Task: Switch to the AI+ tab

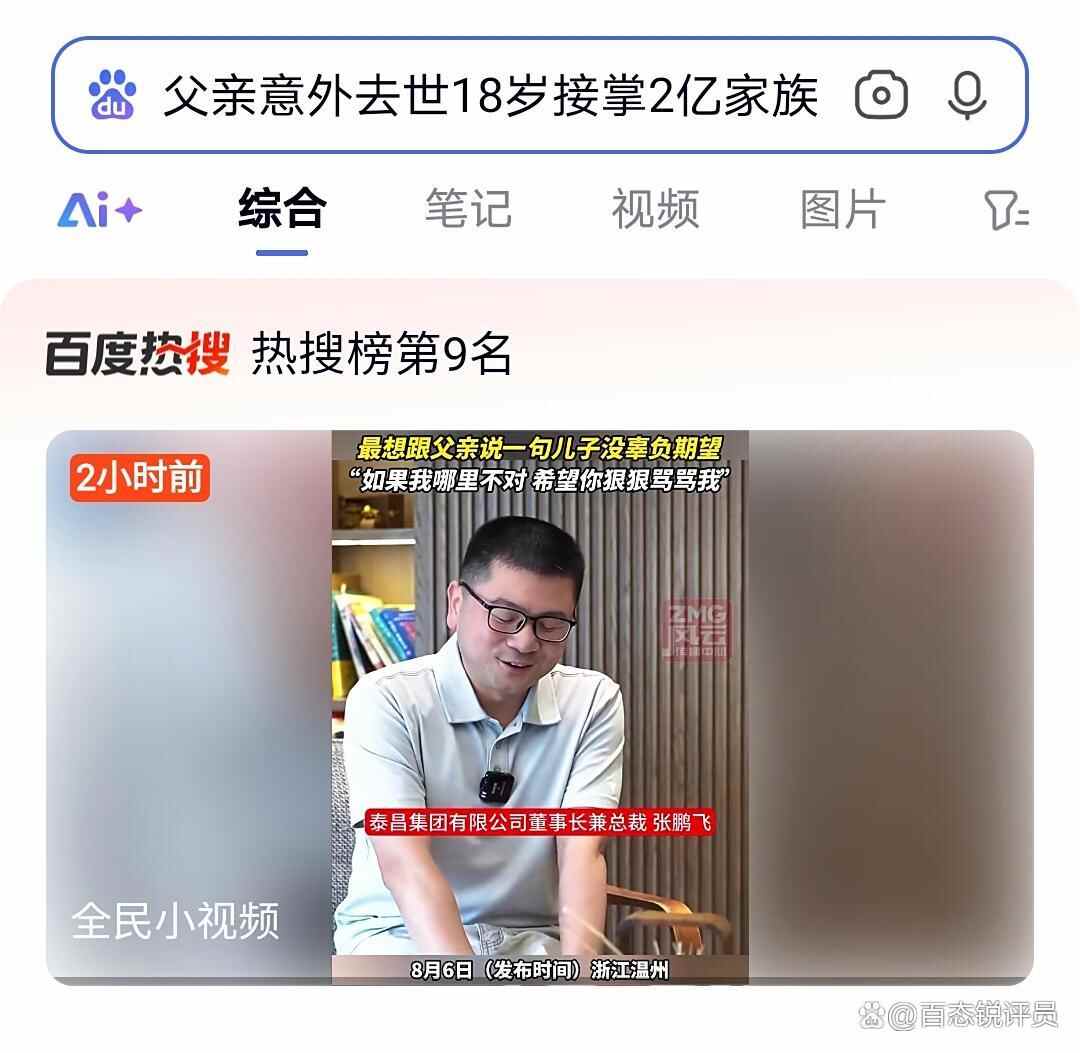Action: point(99,210)
